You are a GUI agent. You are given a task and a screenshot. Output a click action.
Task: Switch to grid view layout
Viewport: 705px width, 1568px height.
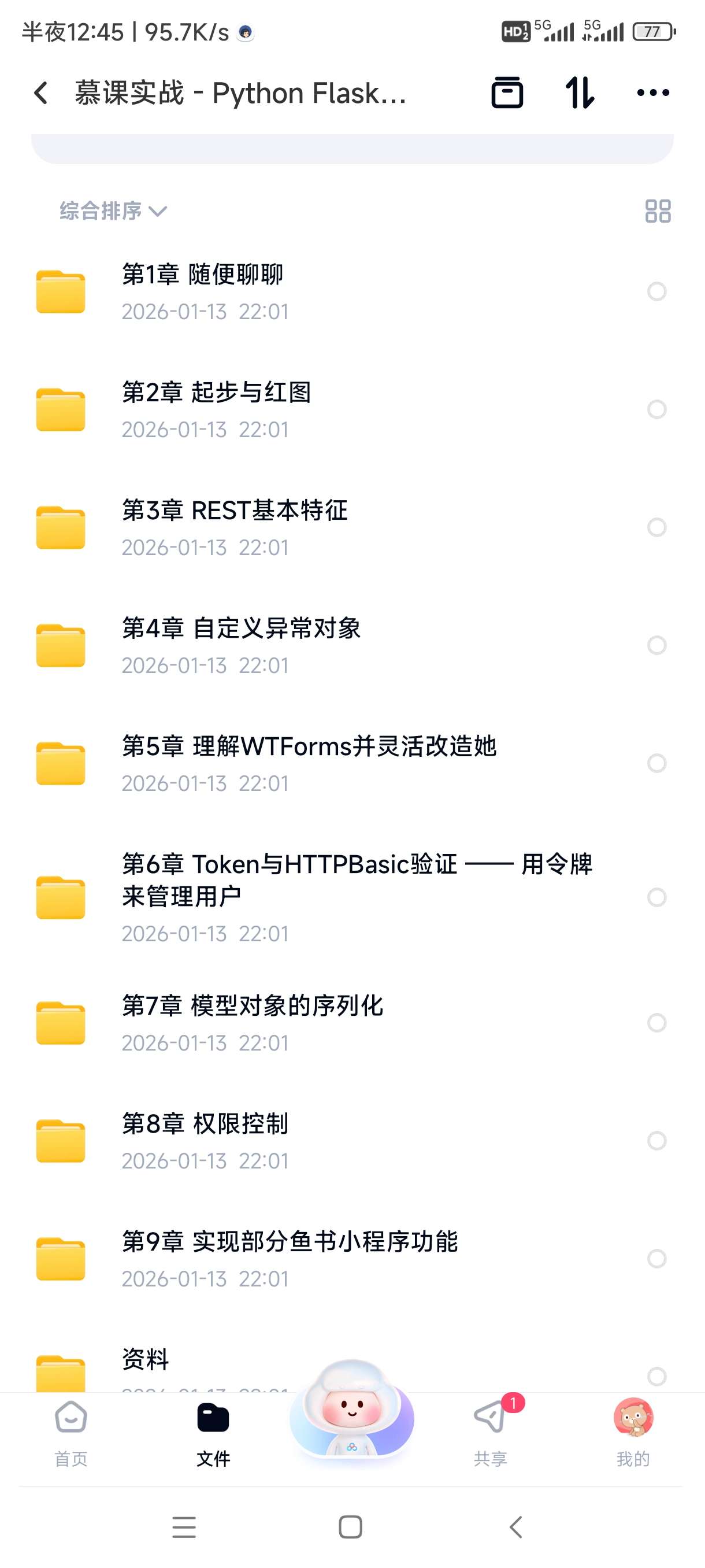[x=659, y=210]
